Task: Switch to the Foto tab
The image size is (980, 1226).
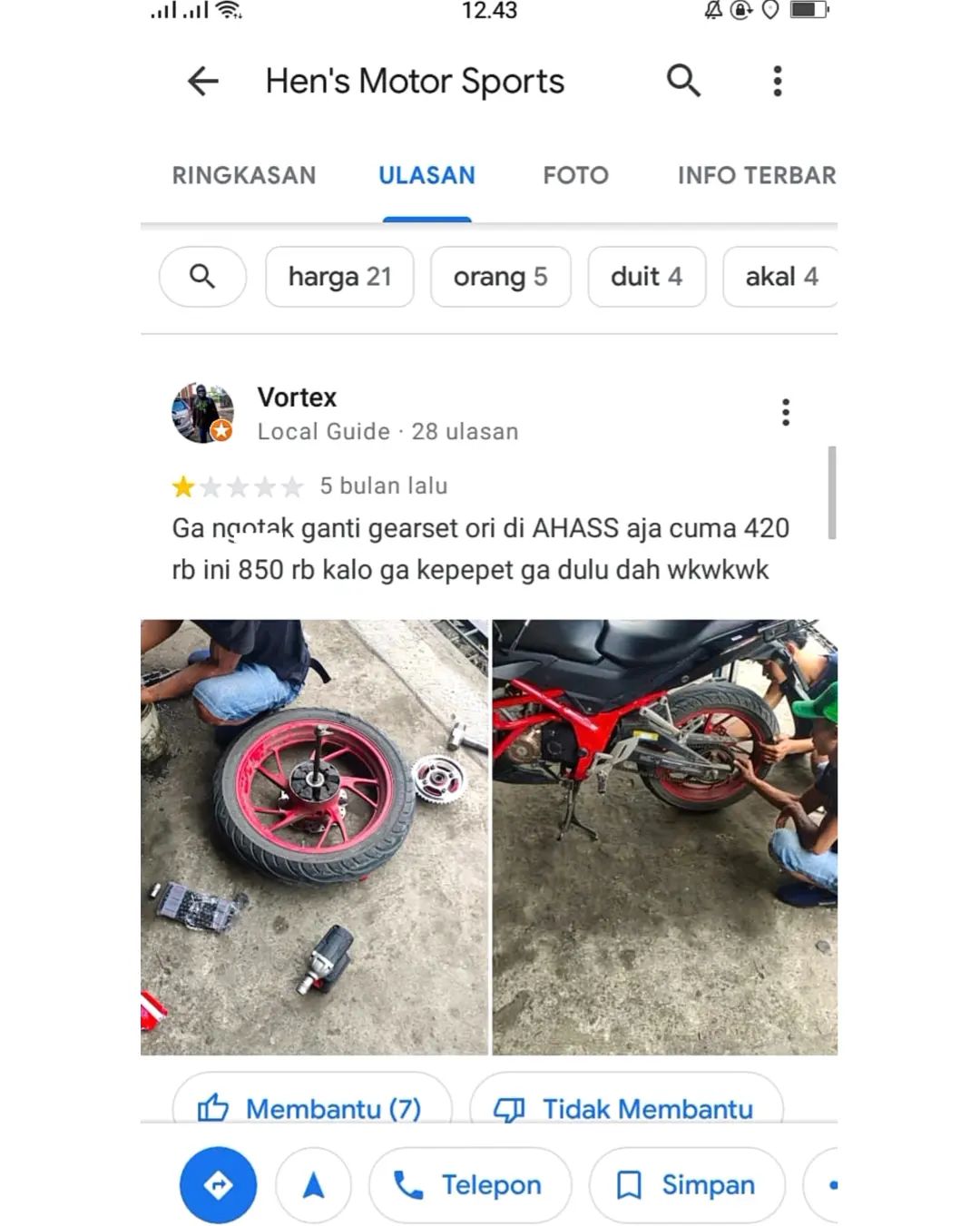Action: click(x=575, y=175)
